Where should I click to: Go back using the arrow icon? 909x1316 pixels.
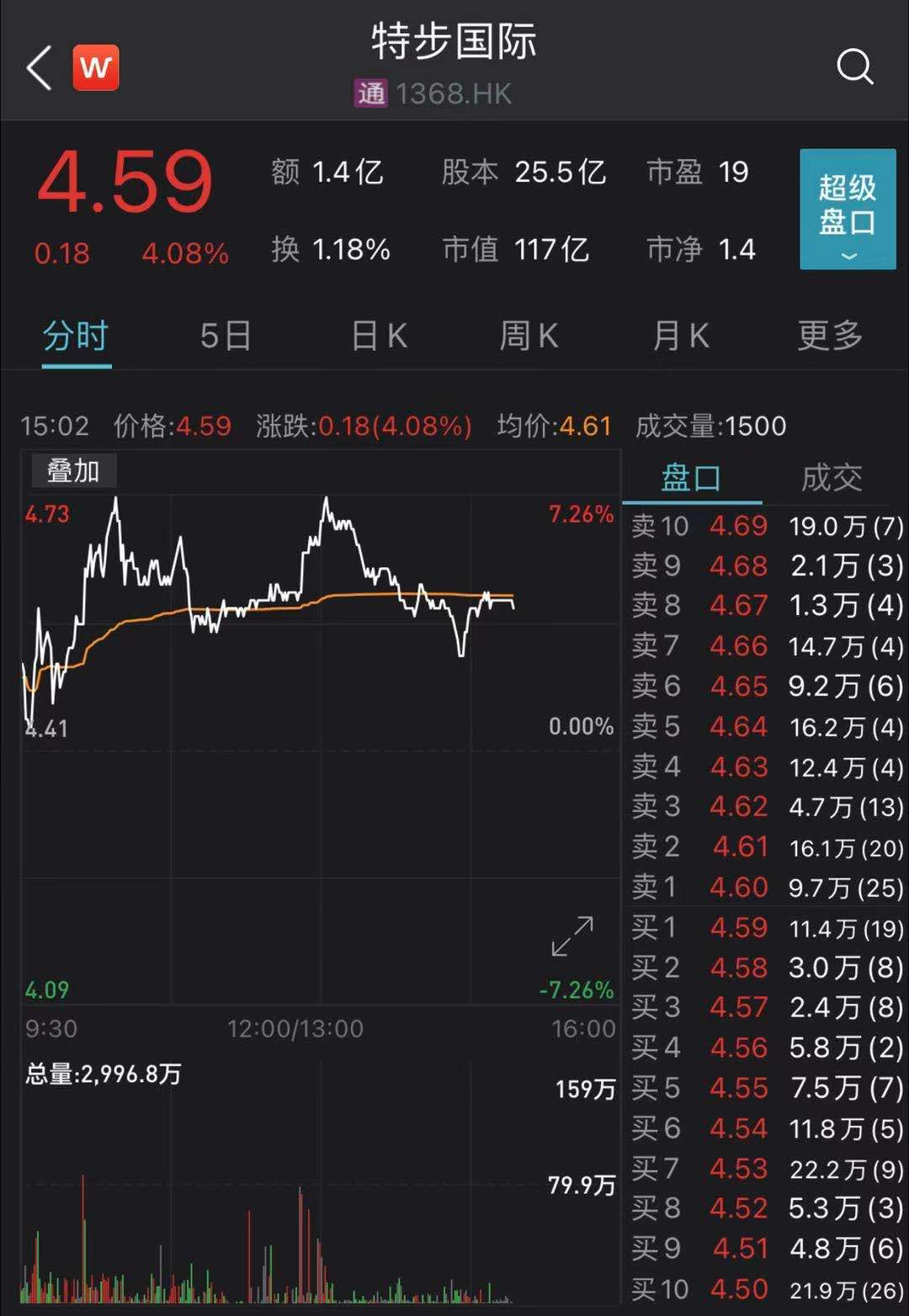40,67
